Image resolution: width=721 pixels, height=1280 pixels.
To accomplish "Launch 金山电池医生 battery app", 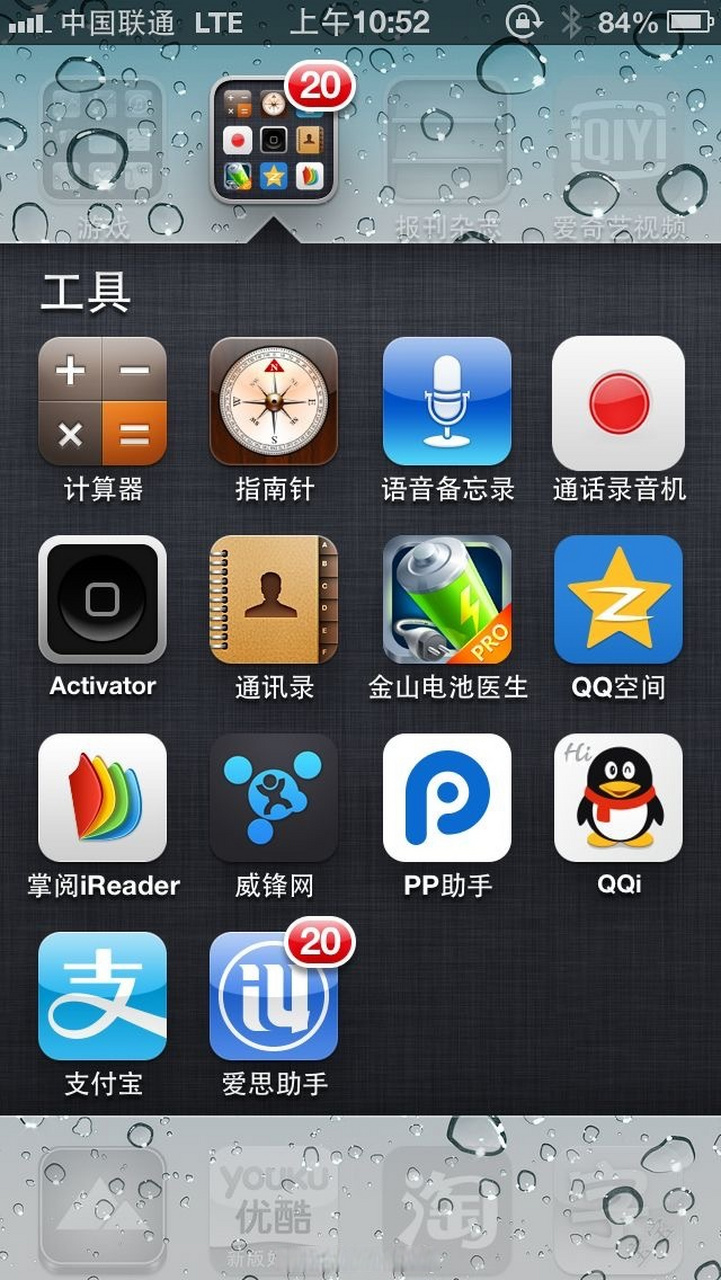I will (446, 599).
